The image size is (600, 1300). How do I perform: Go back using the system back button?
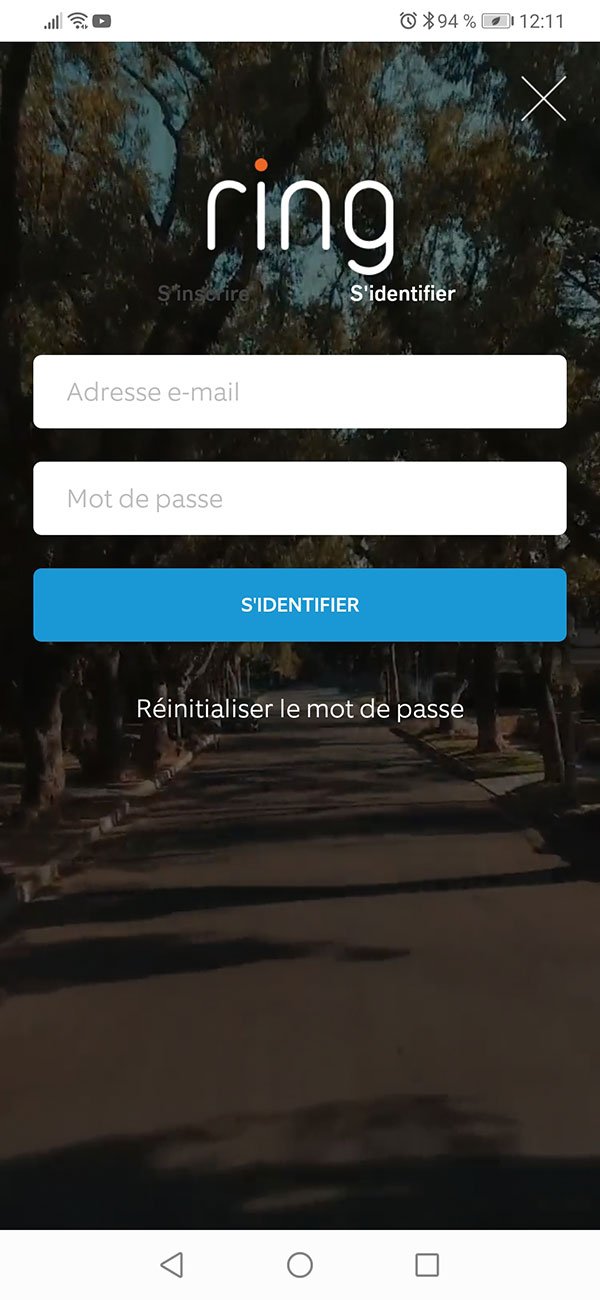point(172,1265)
